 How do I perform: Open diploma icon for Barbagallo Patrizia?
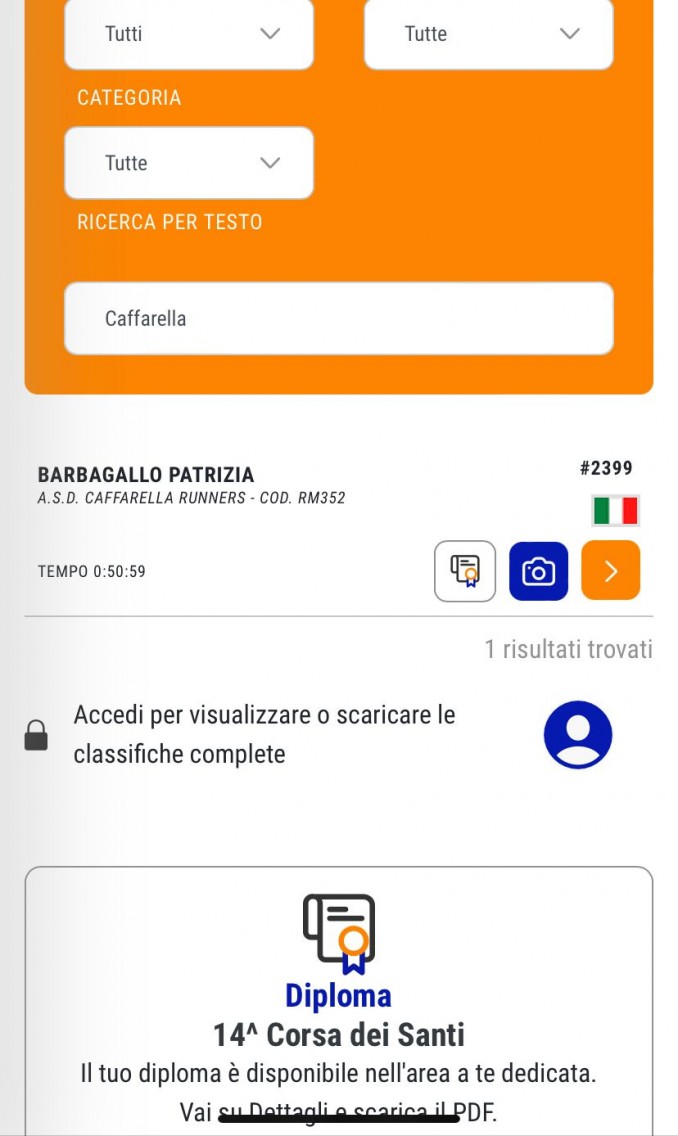[465, 571]
